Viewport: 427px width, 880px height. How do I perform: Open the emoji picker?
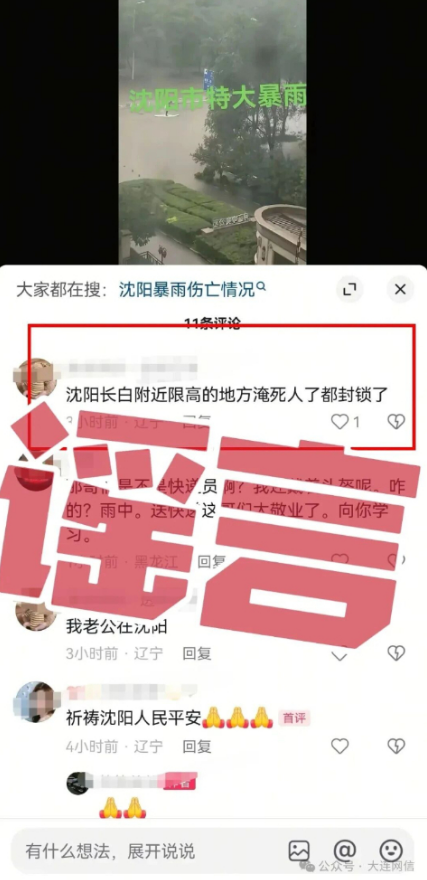[391, 851]
